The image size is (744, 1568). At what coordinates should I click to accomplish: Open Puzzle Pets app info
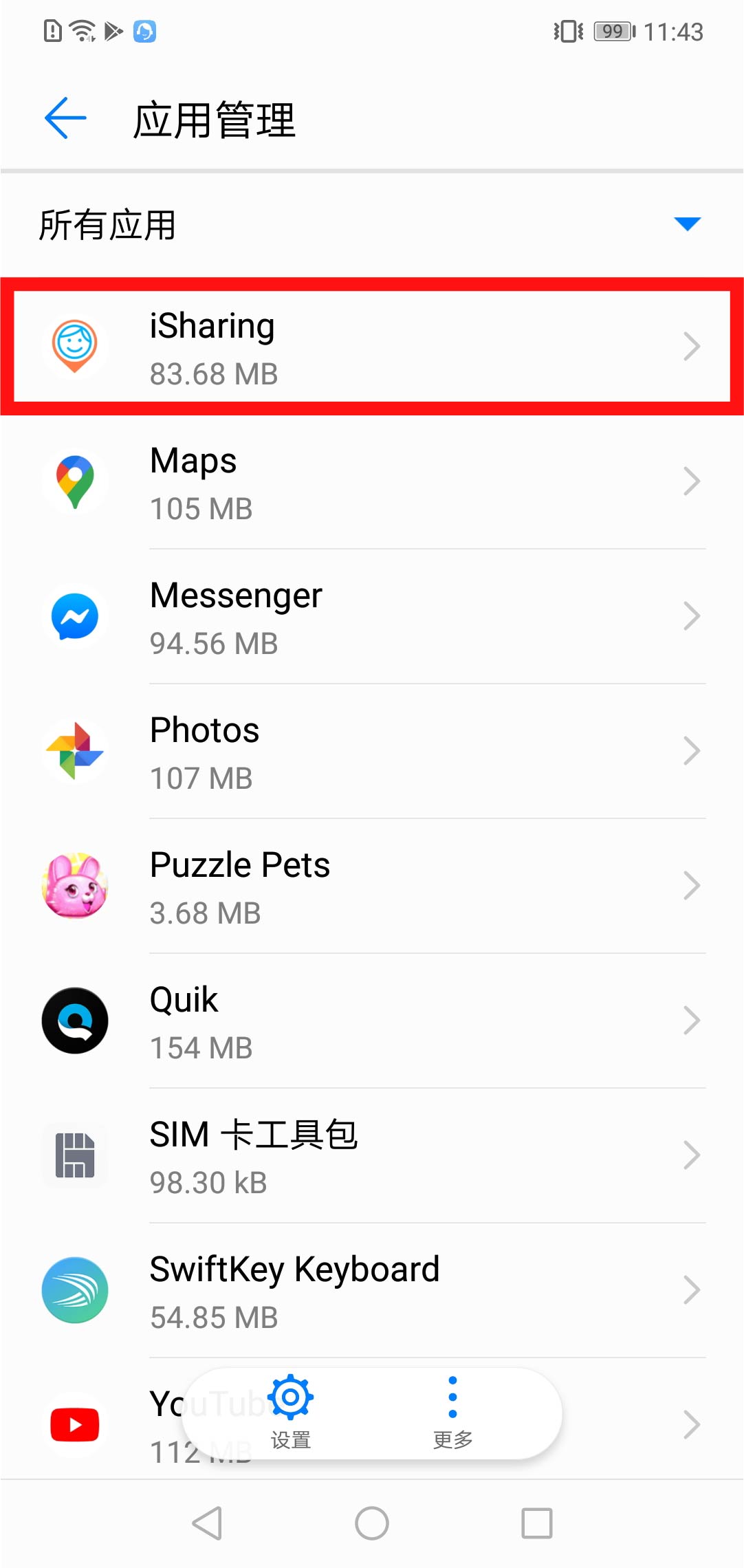(x=371, y=886)
